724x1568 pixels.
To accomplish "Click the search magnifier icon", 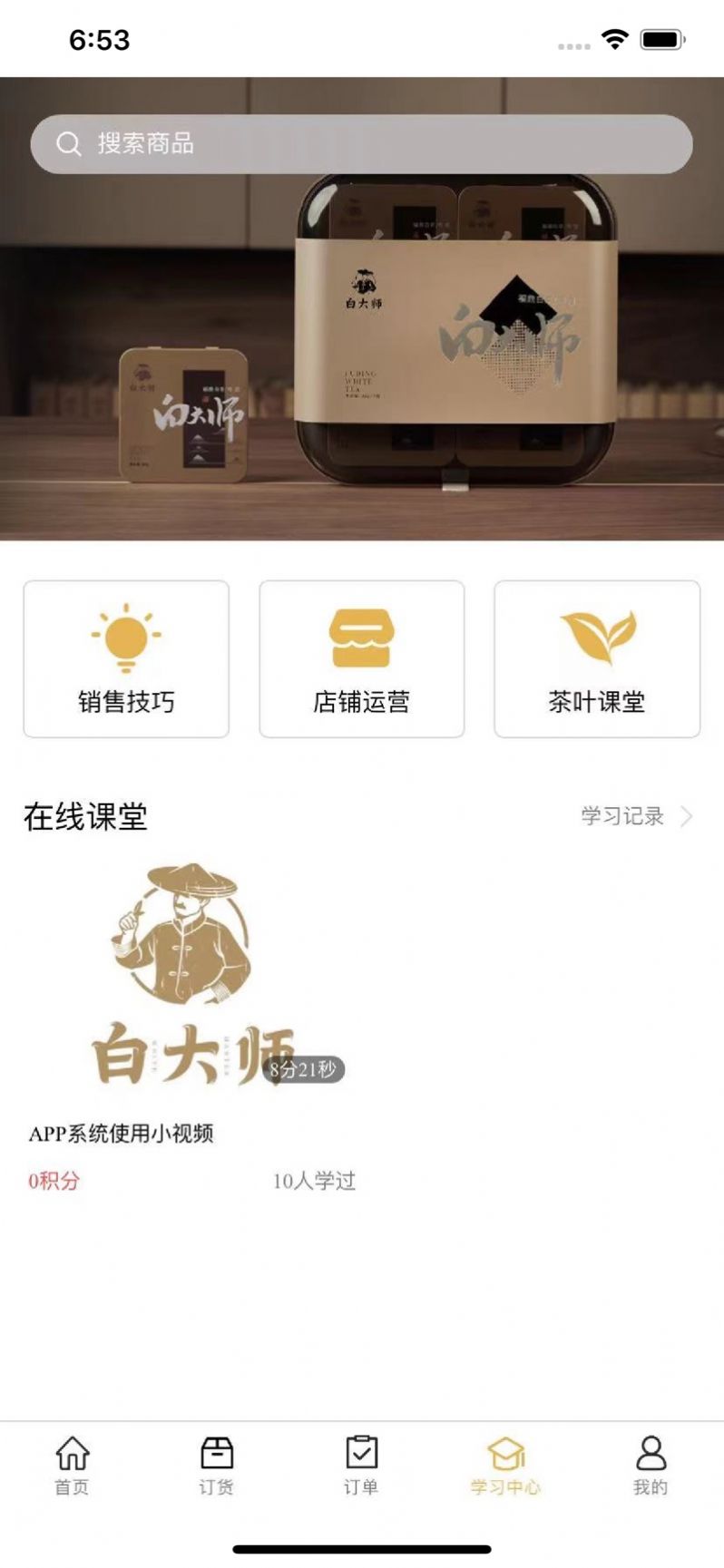I will (69, 143).
